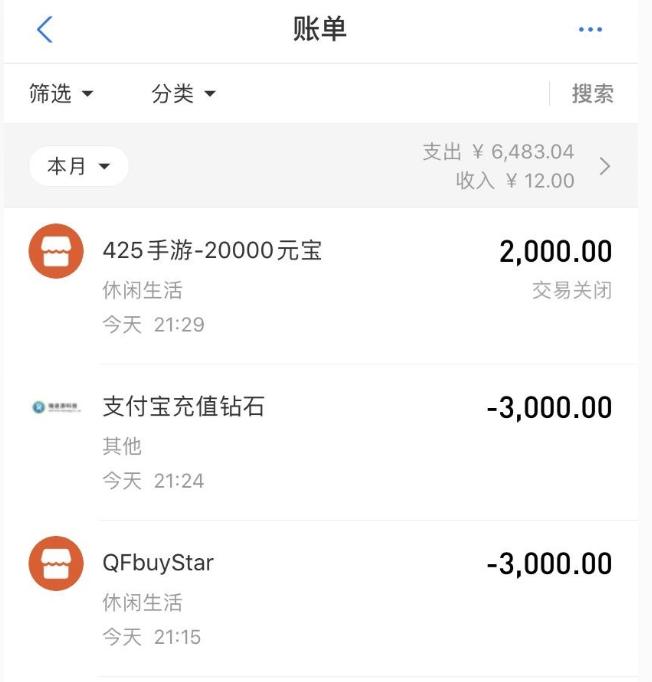
Task: Expand the 分类 category dropdown
Action: click(183, 94)
